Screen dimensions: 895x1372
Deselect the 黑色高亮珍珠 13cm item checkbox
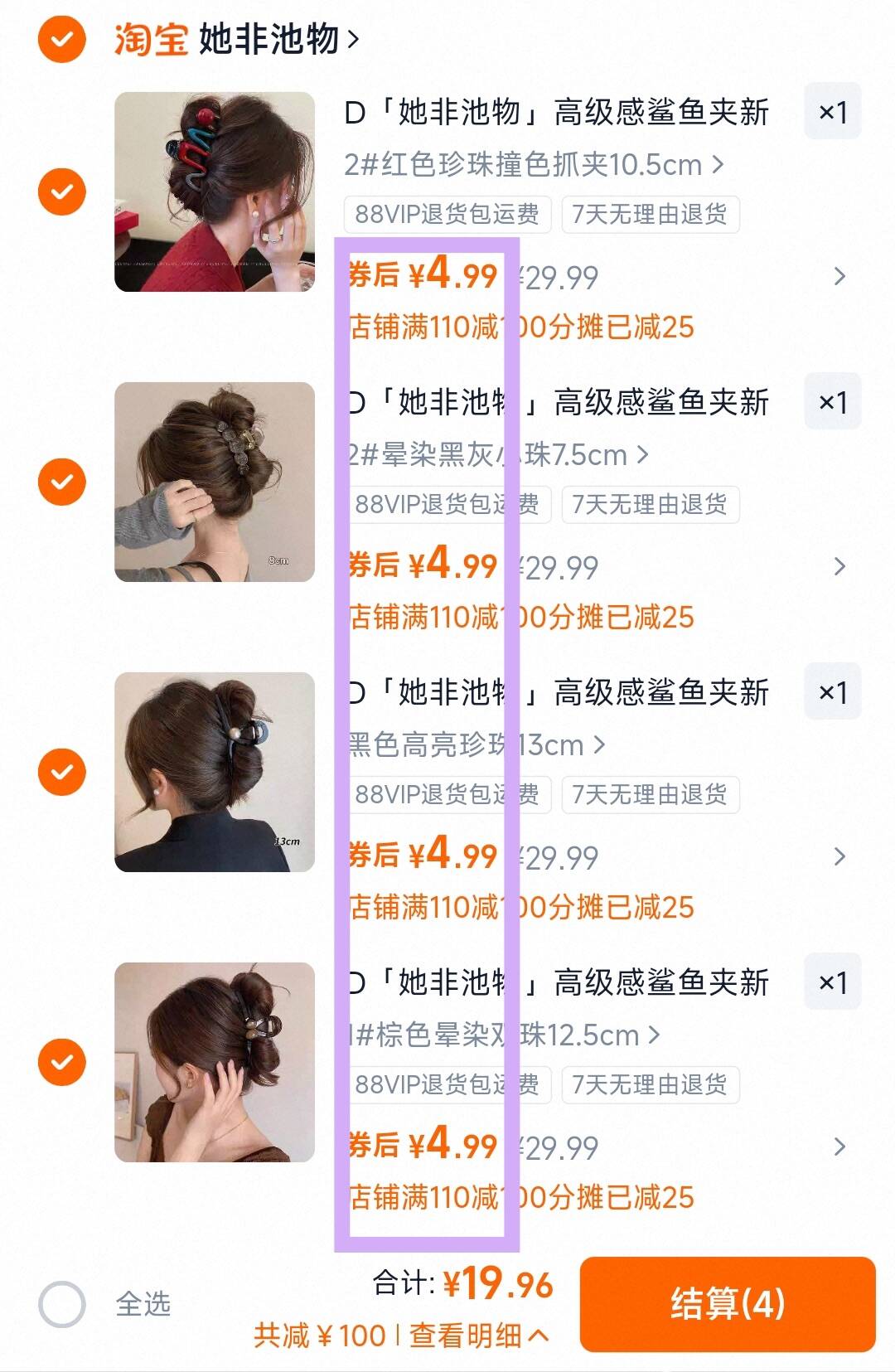[x=61, y=772]
